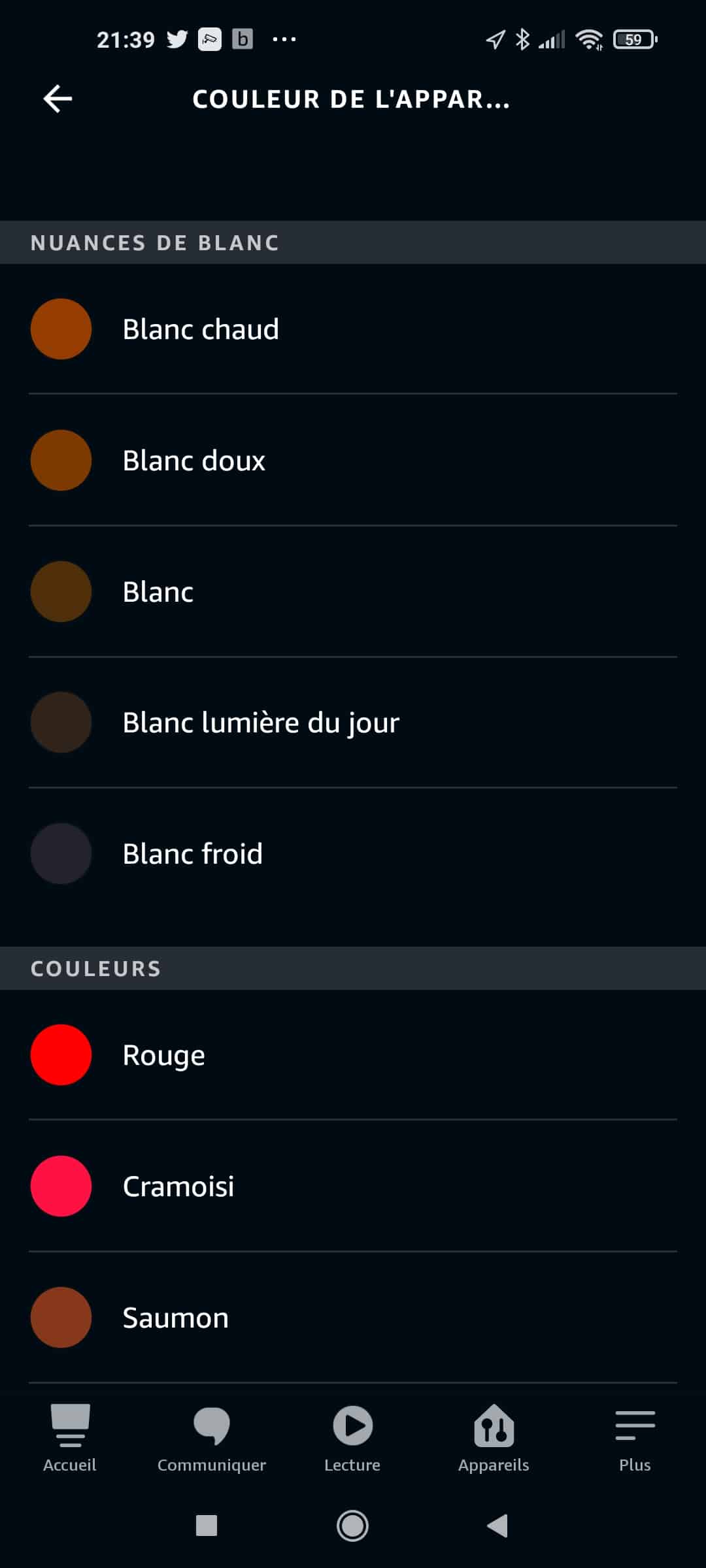Image resolution: width=706 pixels, height=1568 pixels.
Task: Tap the system home button
Action: tap(352, 1526)
